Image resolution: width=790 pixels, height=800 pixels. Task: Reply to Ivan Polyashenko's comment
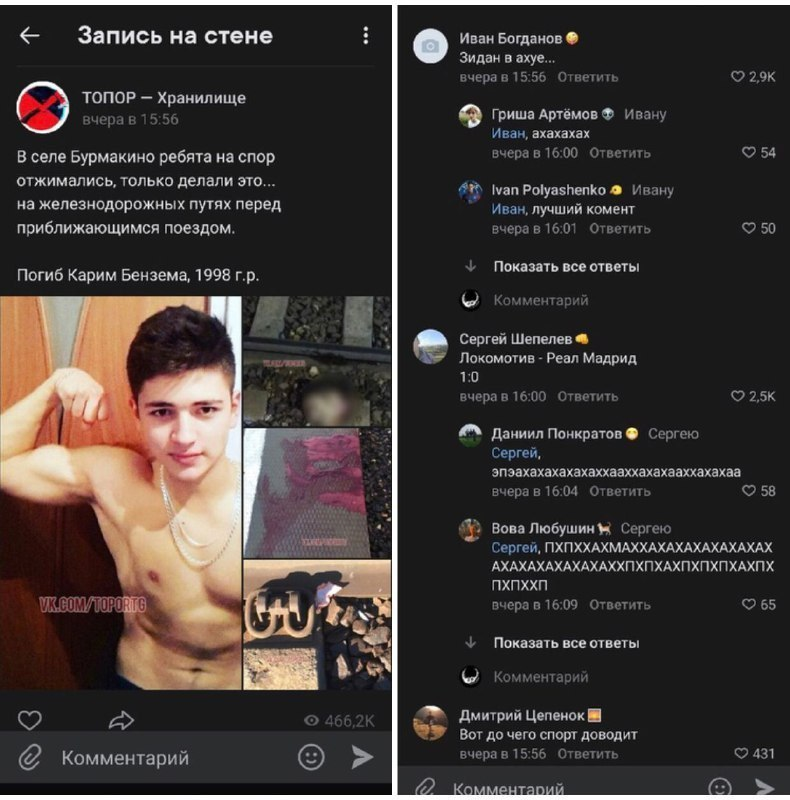619,229
